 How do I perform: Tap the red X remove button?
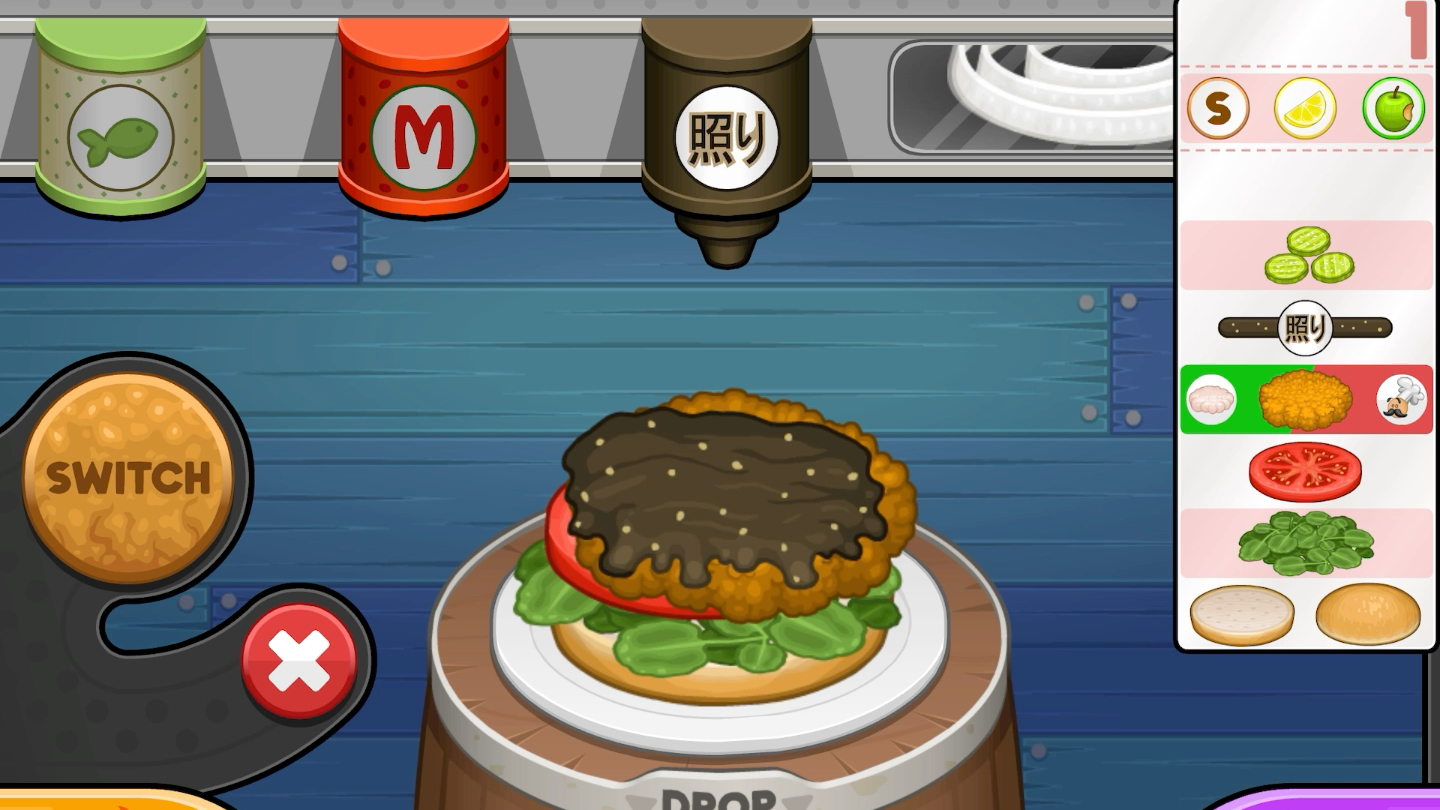(298, 661)
